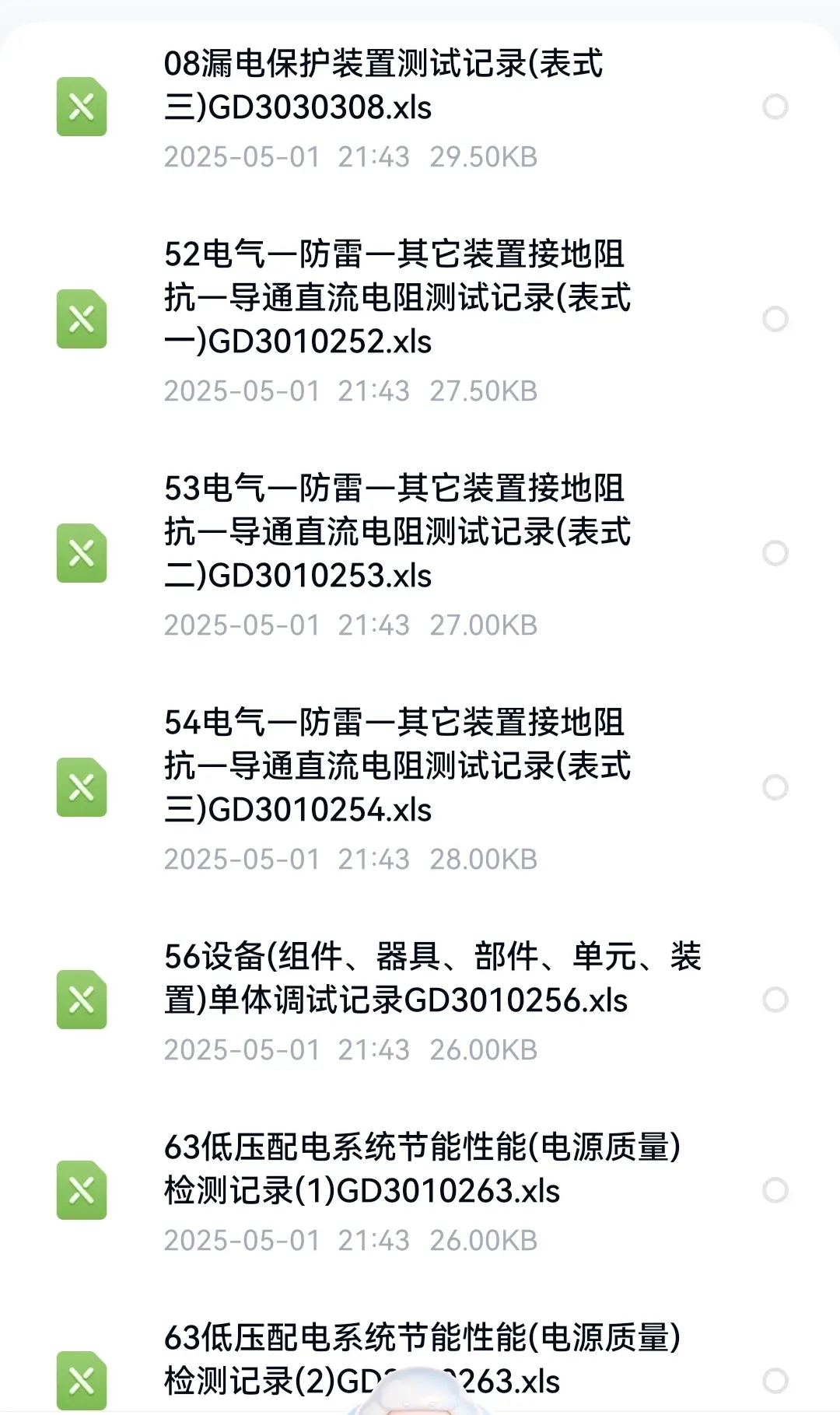Viewport: 840px width, 1415px height.
Task: Select the checkbox for GD3030308.xls
Action: coord(775,107)
